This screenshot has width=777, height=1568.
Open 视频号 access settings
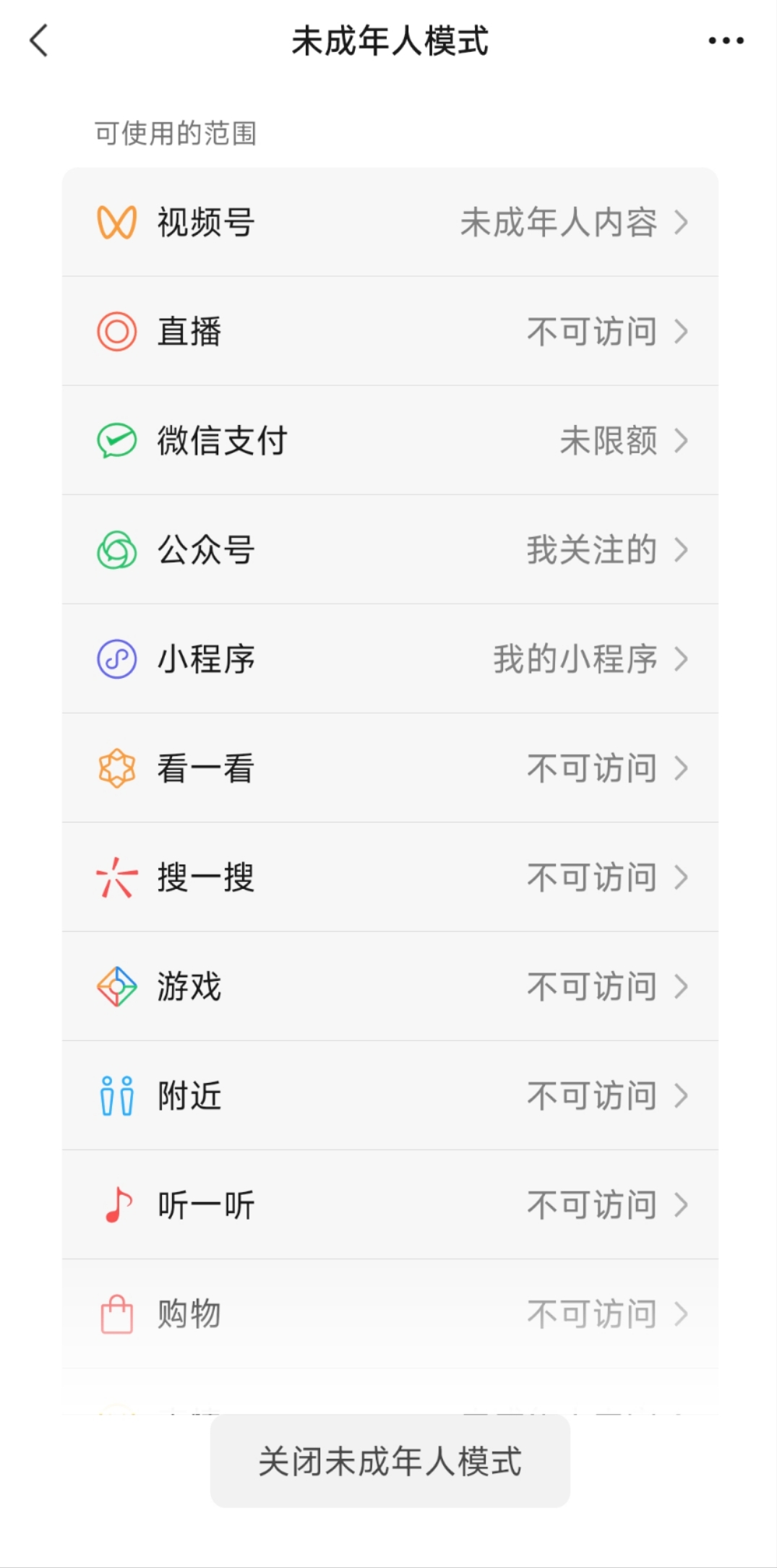[x=390, y=222]
